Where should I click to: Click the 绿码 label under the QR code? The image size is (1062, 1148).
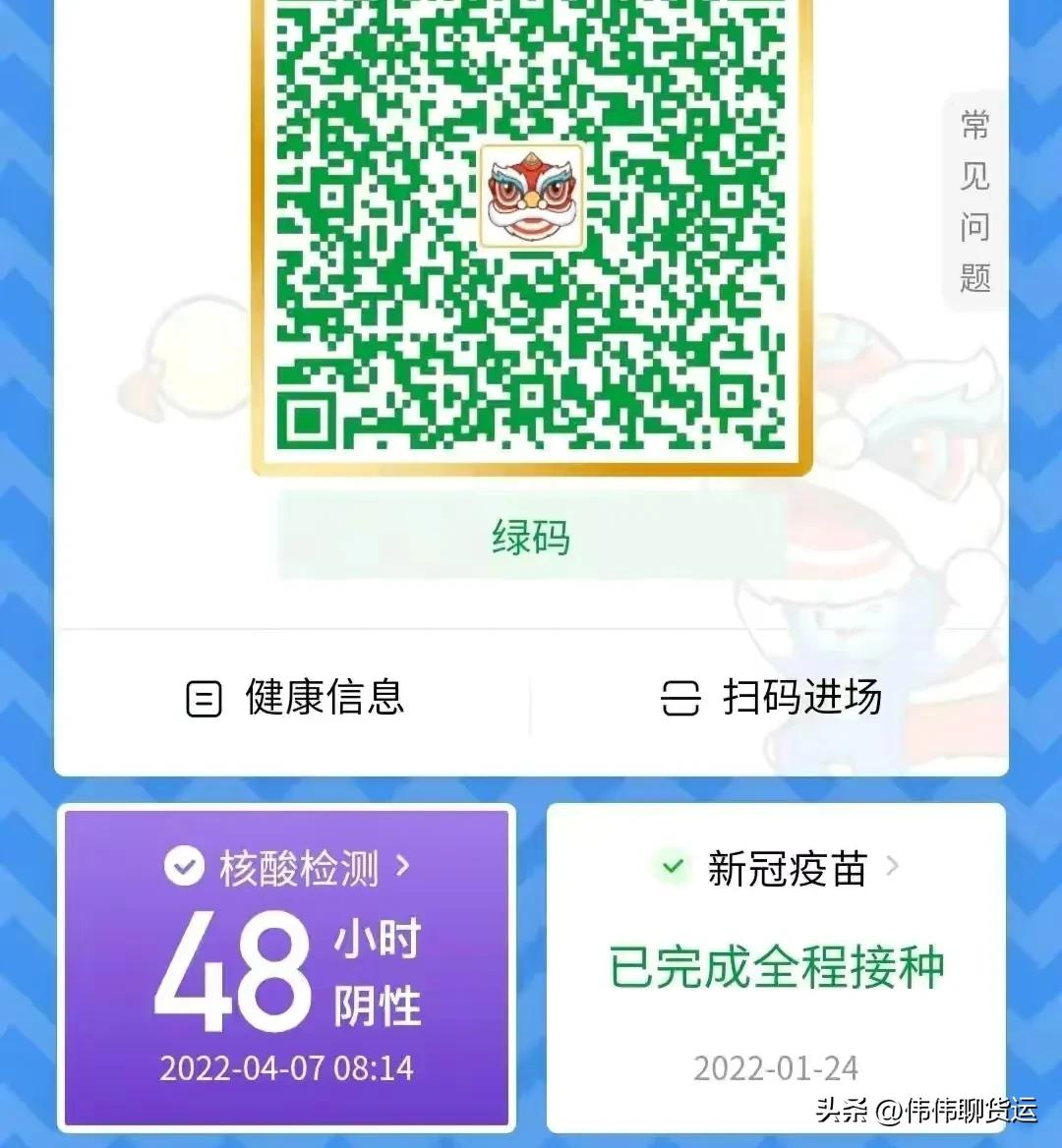[x=531, y=536]
